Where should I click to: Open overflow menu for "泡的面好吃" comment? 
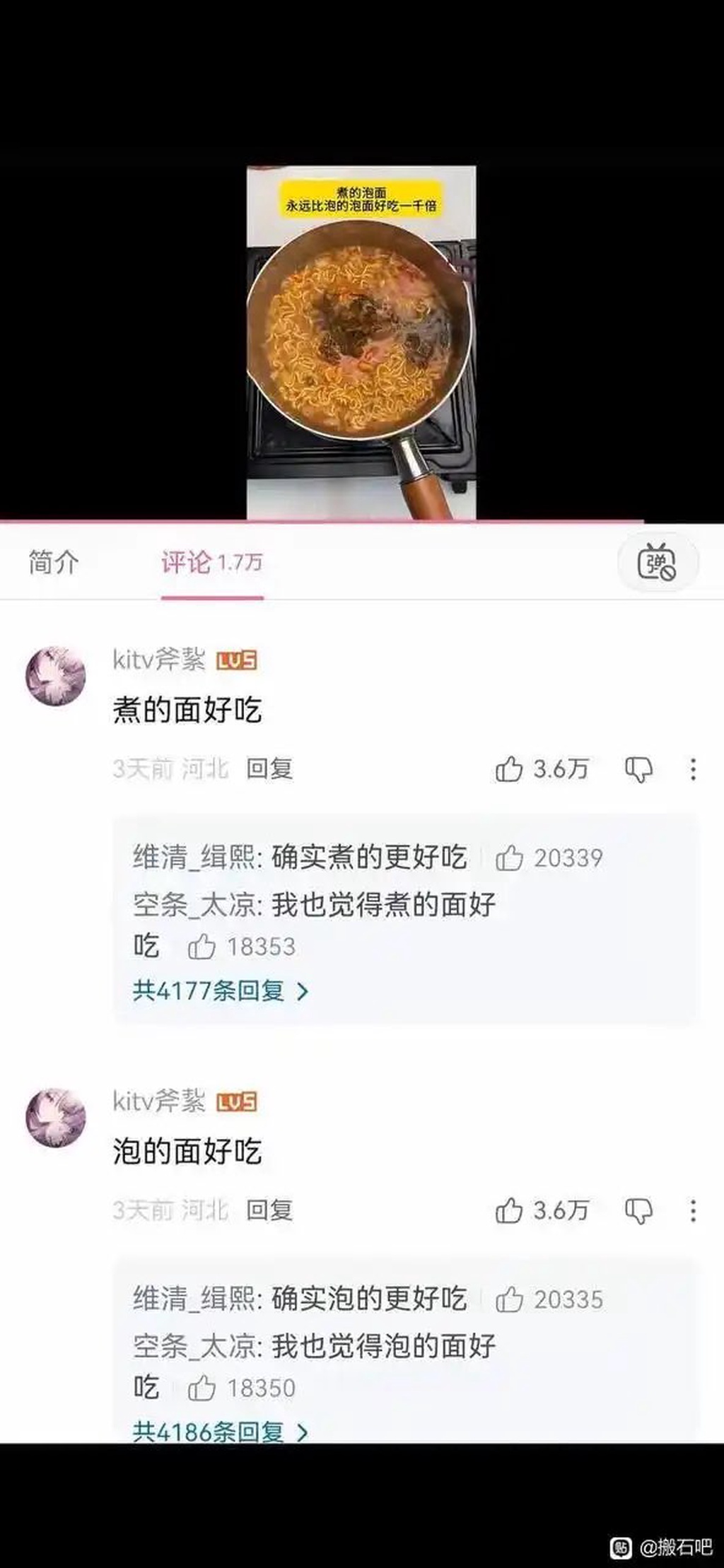[693, 1210]
